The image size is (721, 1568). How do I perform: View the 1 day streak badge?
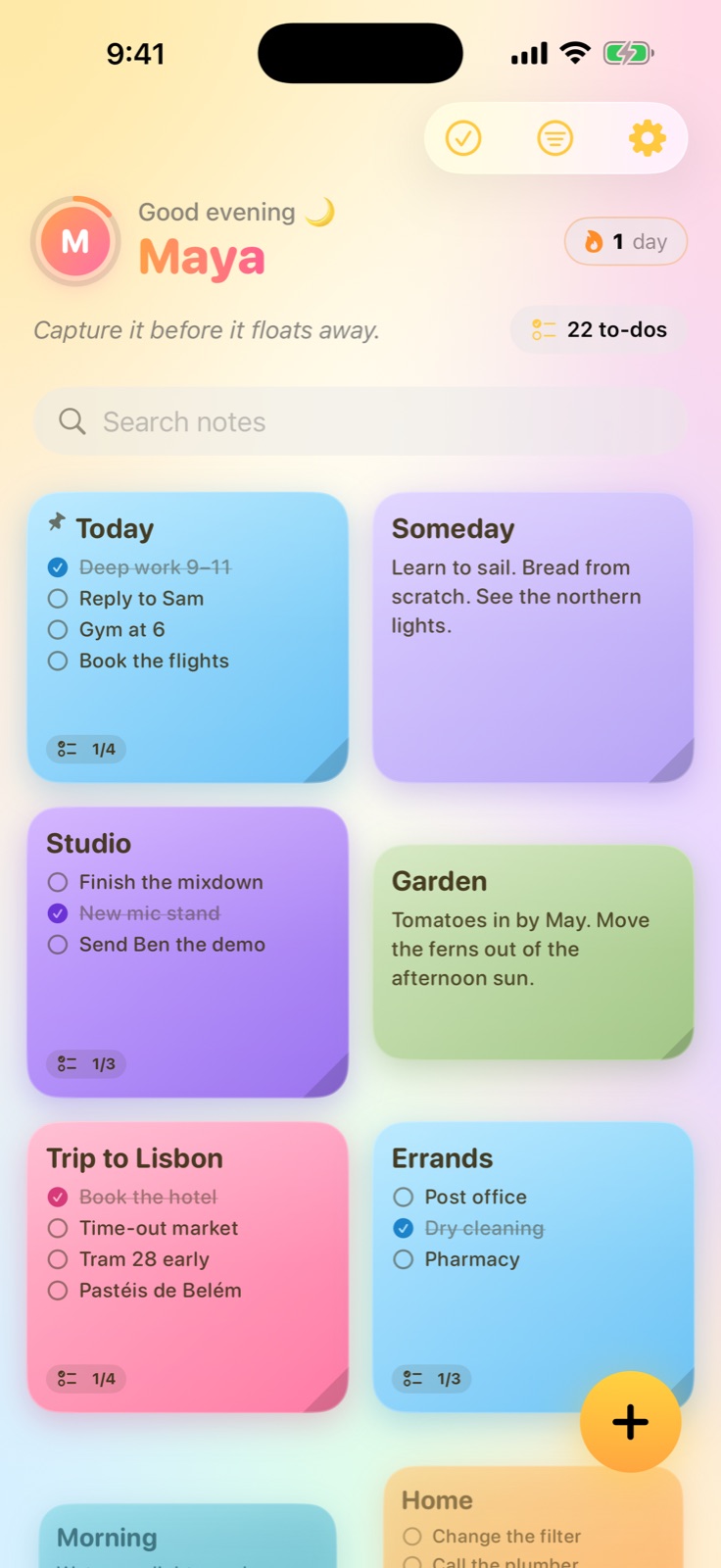626,241
